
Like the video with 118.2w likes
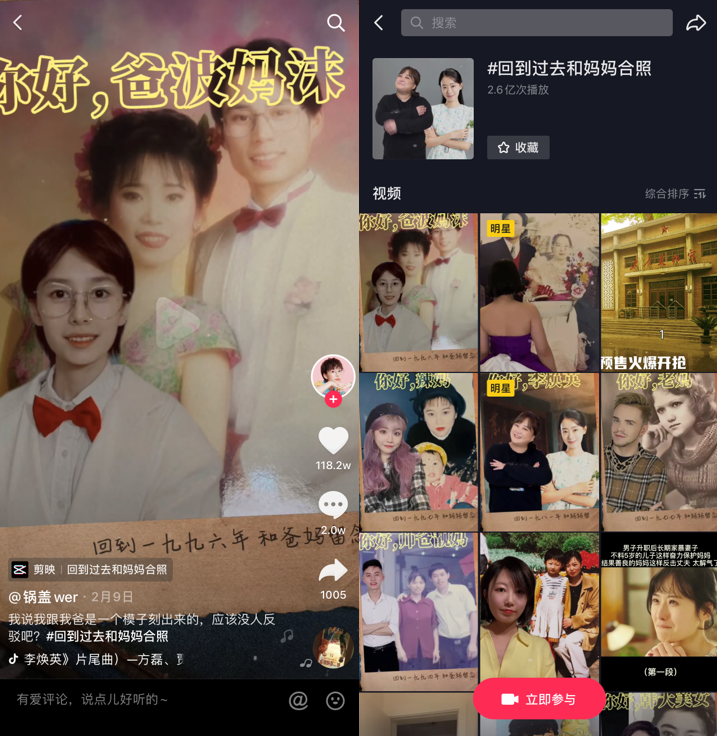(x=333, y=441)
